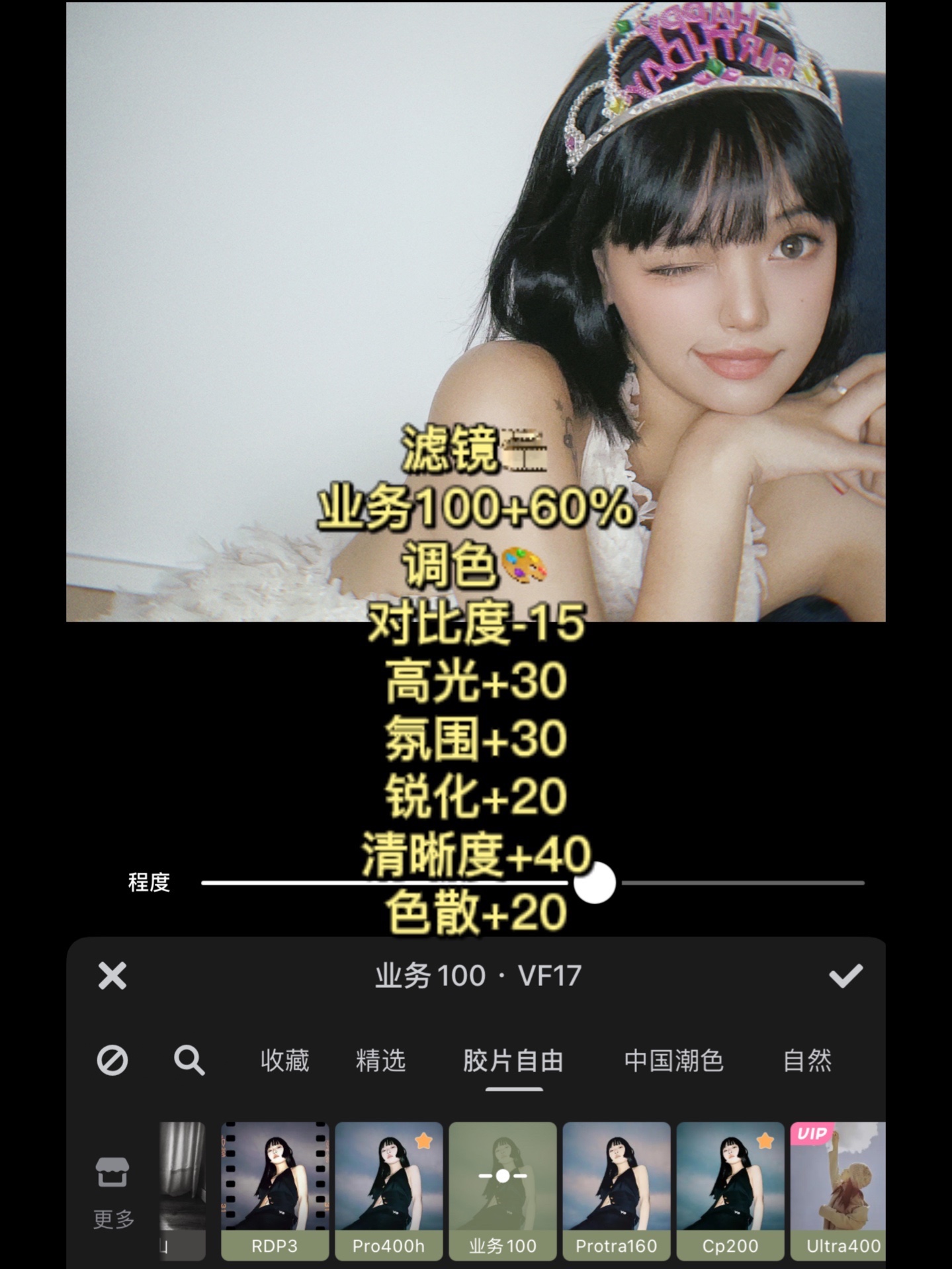The image size is (952, 1269).
Task: Switch to the 精选 tab
Action: point(380,1061)
